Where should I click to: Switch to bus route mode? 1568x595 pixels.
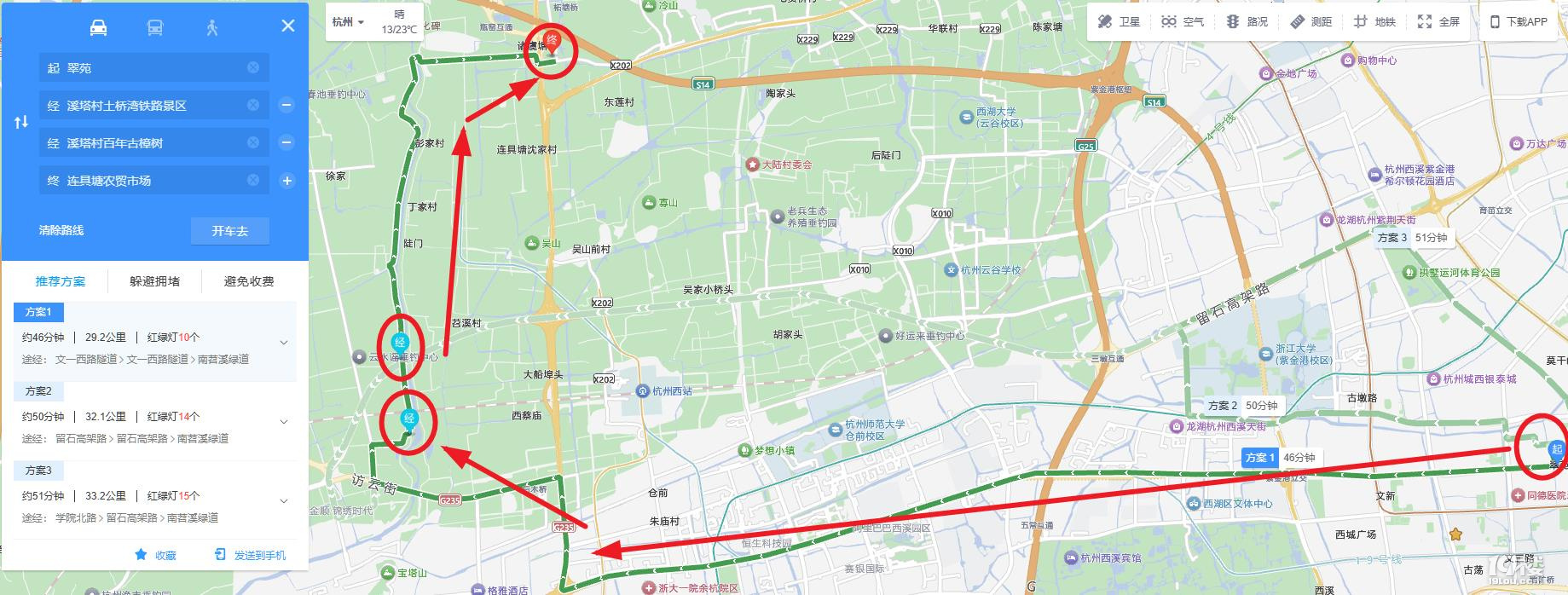click(154, 27)
